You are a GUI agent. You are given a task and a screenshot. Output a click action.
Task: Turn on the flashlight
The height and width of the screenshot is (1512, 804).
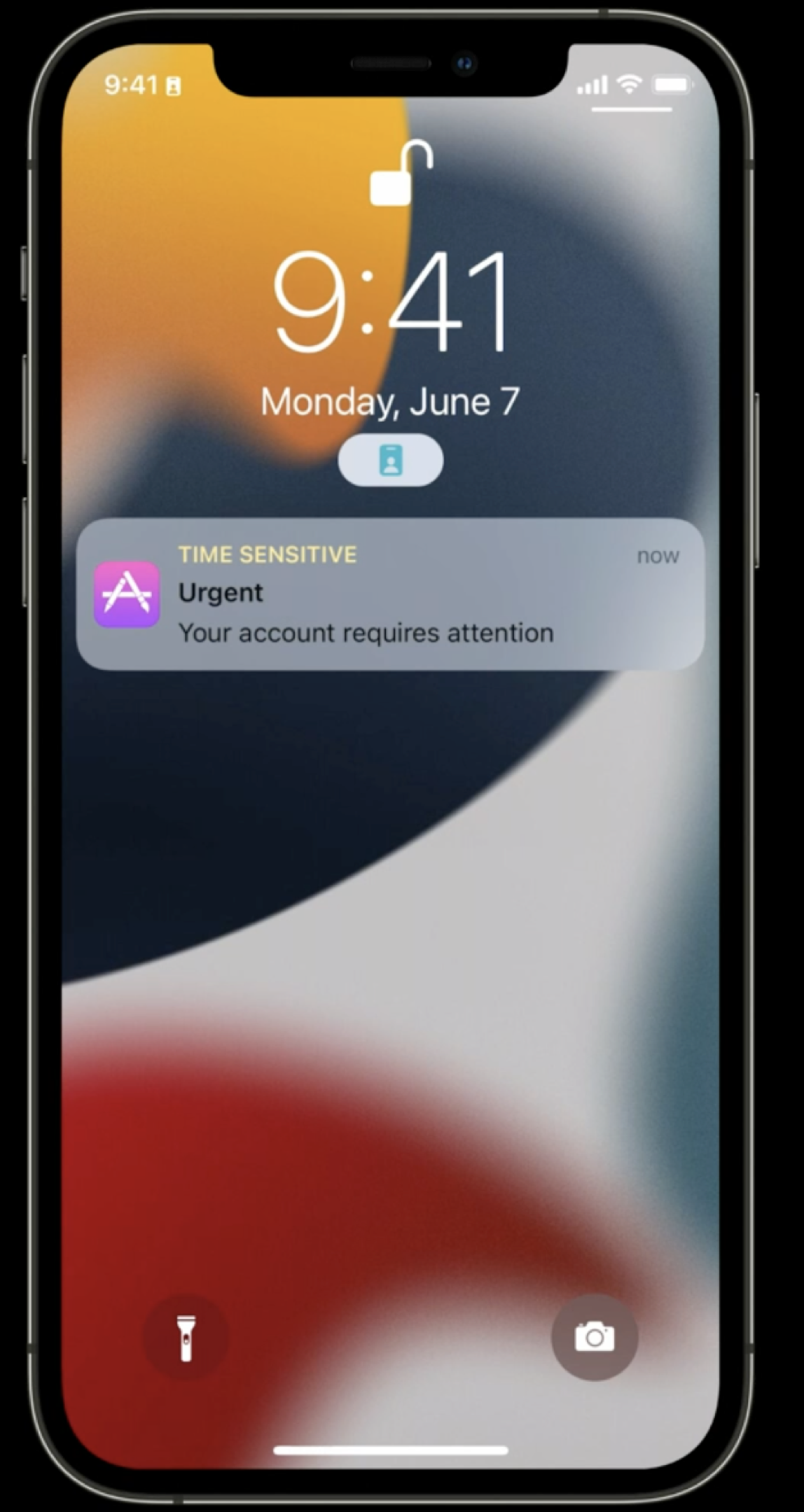[186, 1338]
